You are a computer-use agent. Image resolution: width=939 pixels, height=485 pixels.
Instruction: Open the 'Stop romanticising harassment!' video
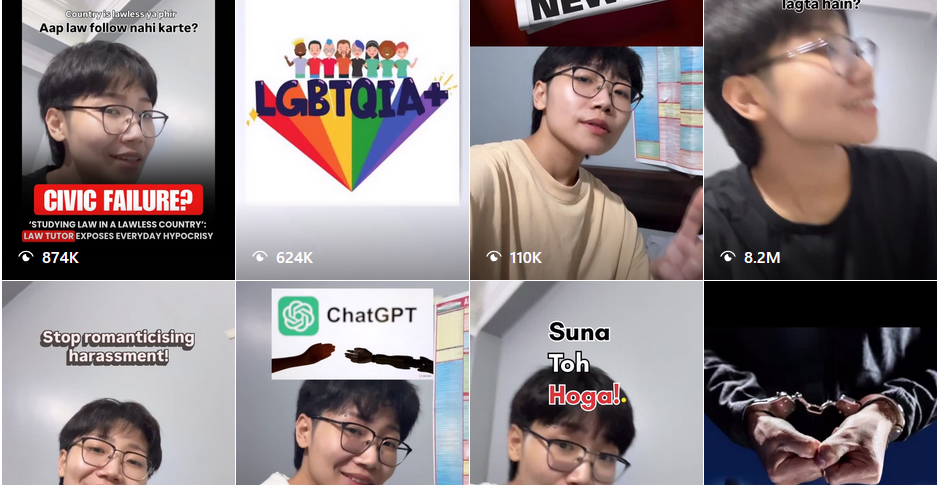click(x=118, y=390)
